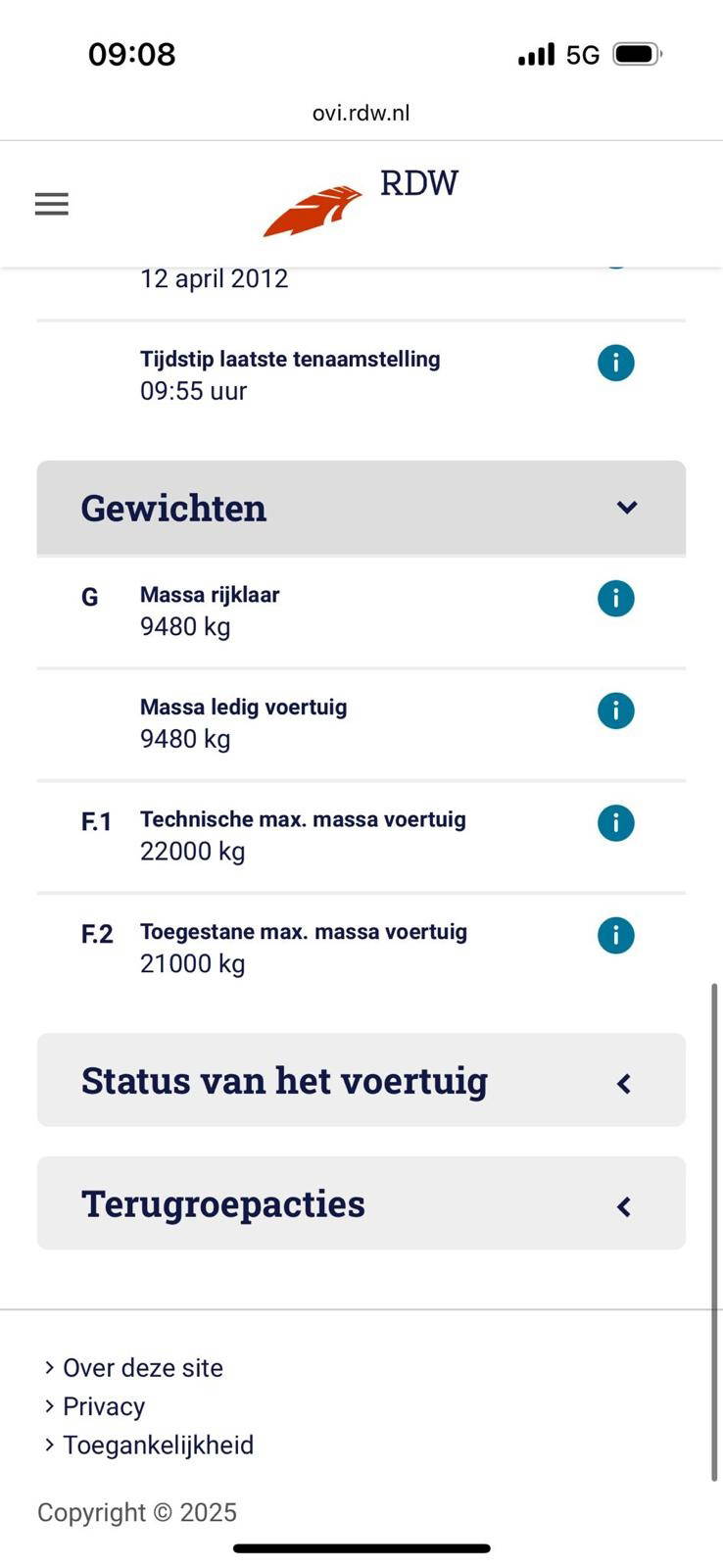Open info on Technische max. massa voertuig
Image resolution: width=723 pixels, height=1568 pixels.
[x=616, y=823]
